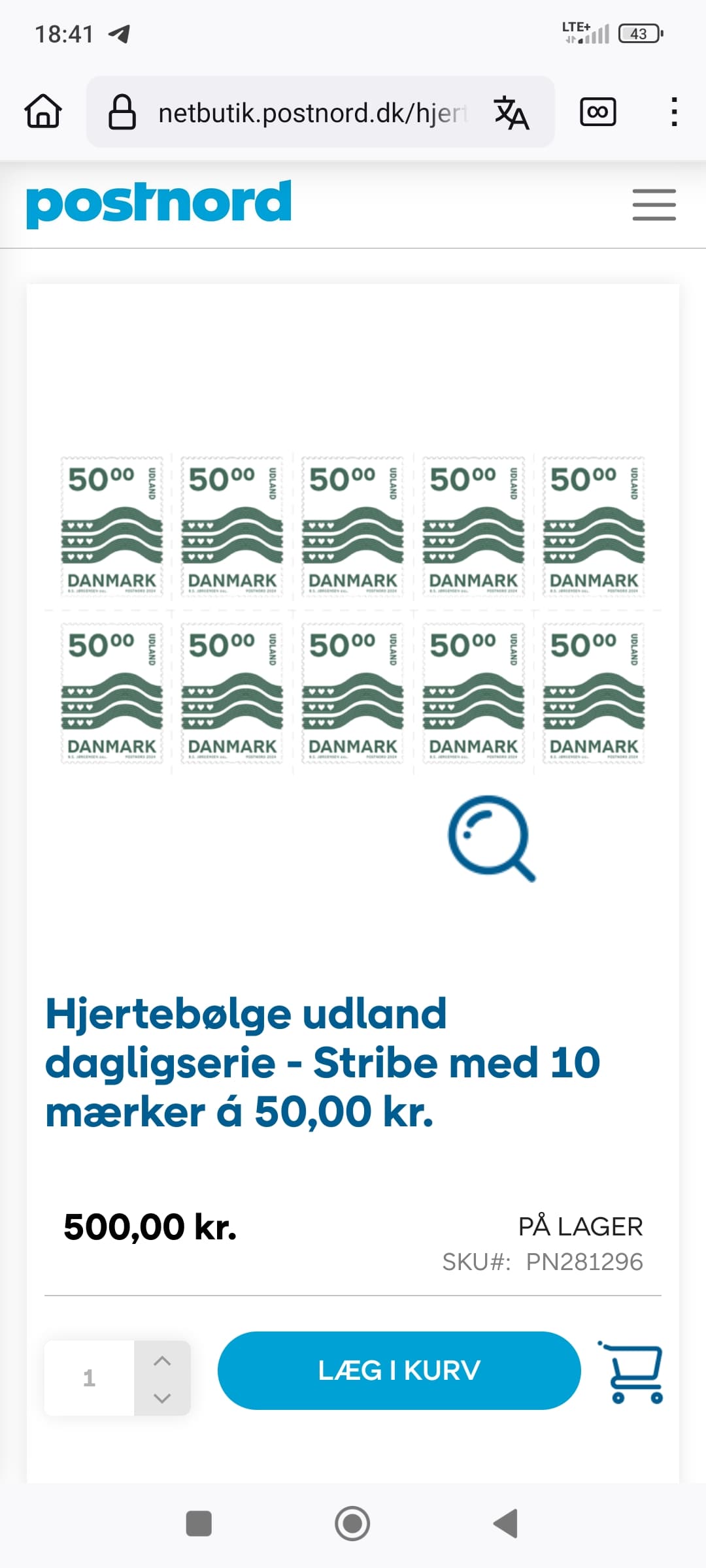The height and width of the screenshot is (1568, 706).
Task: Open the shopping cart
Action: (x=631, y=1371)
